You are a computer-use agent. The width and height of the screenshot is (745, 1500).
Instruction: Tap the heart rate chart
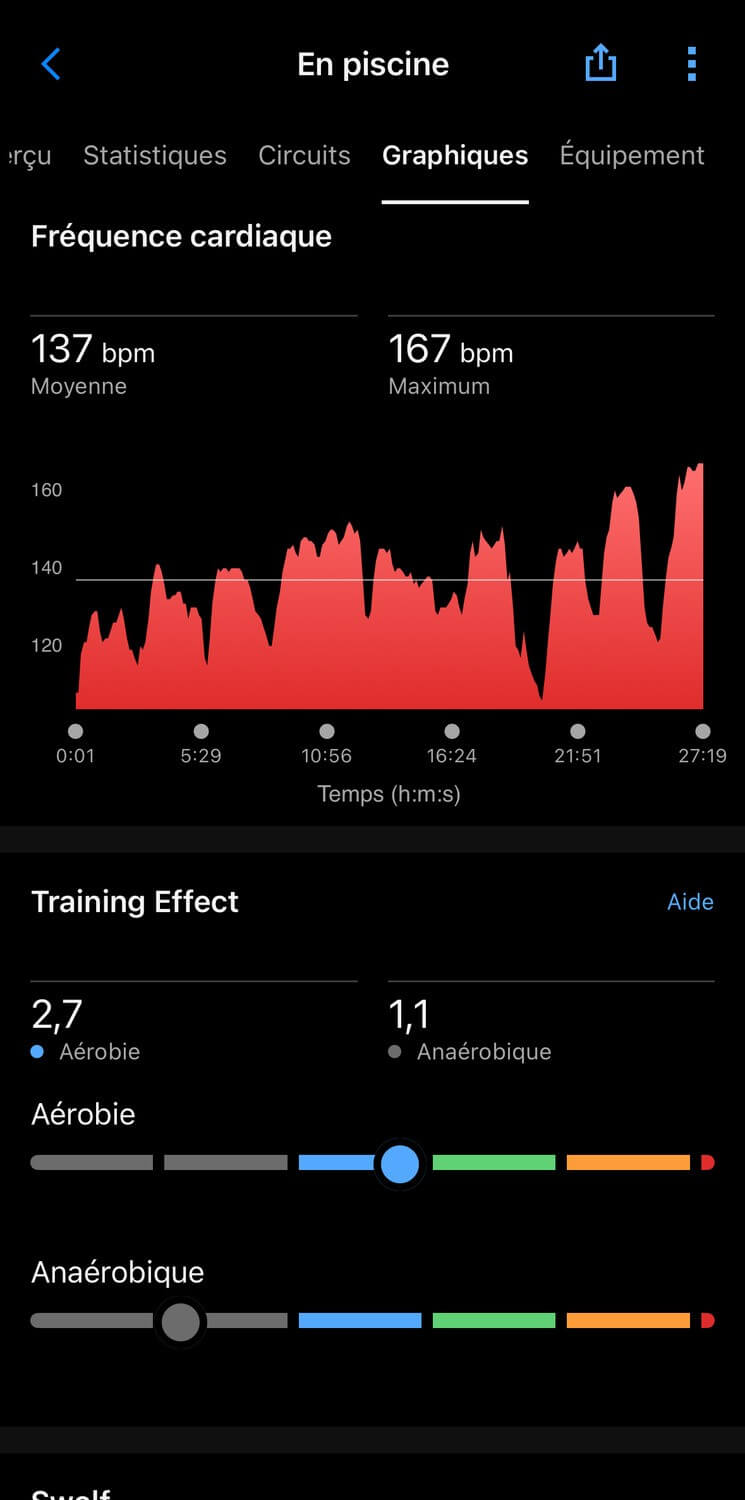tap(390, 587)
